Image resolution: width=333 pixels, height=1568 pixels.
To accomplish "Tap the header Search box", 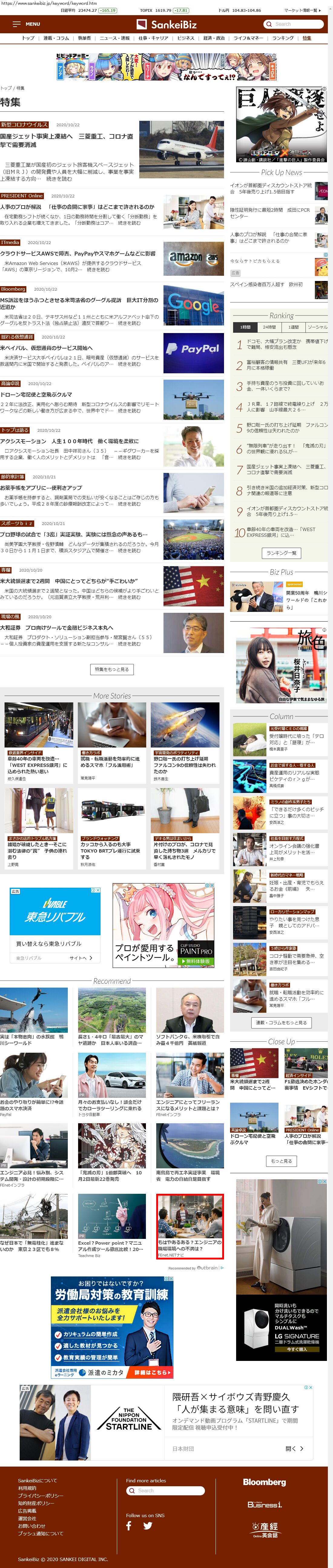I will (x=293, y=24).
